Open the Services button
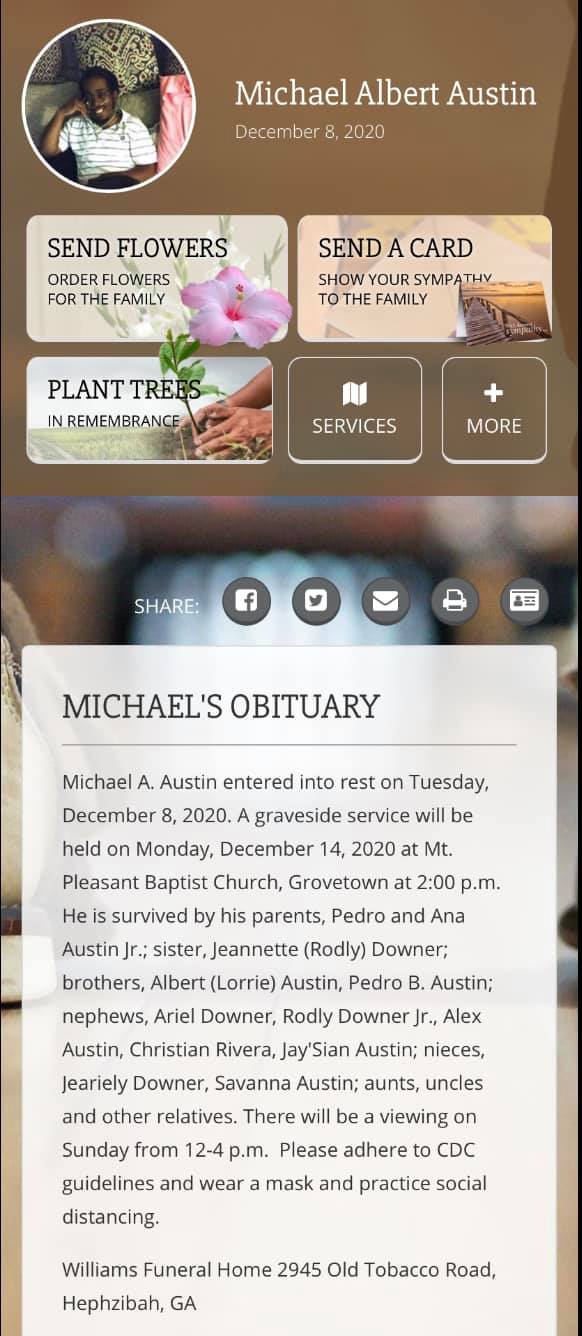The width and height of the screenshot is (582, 1336). point(355,410)
